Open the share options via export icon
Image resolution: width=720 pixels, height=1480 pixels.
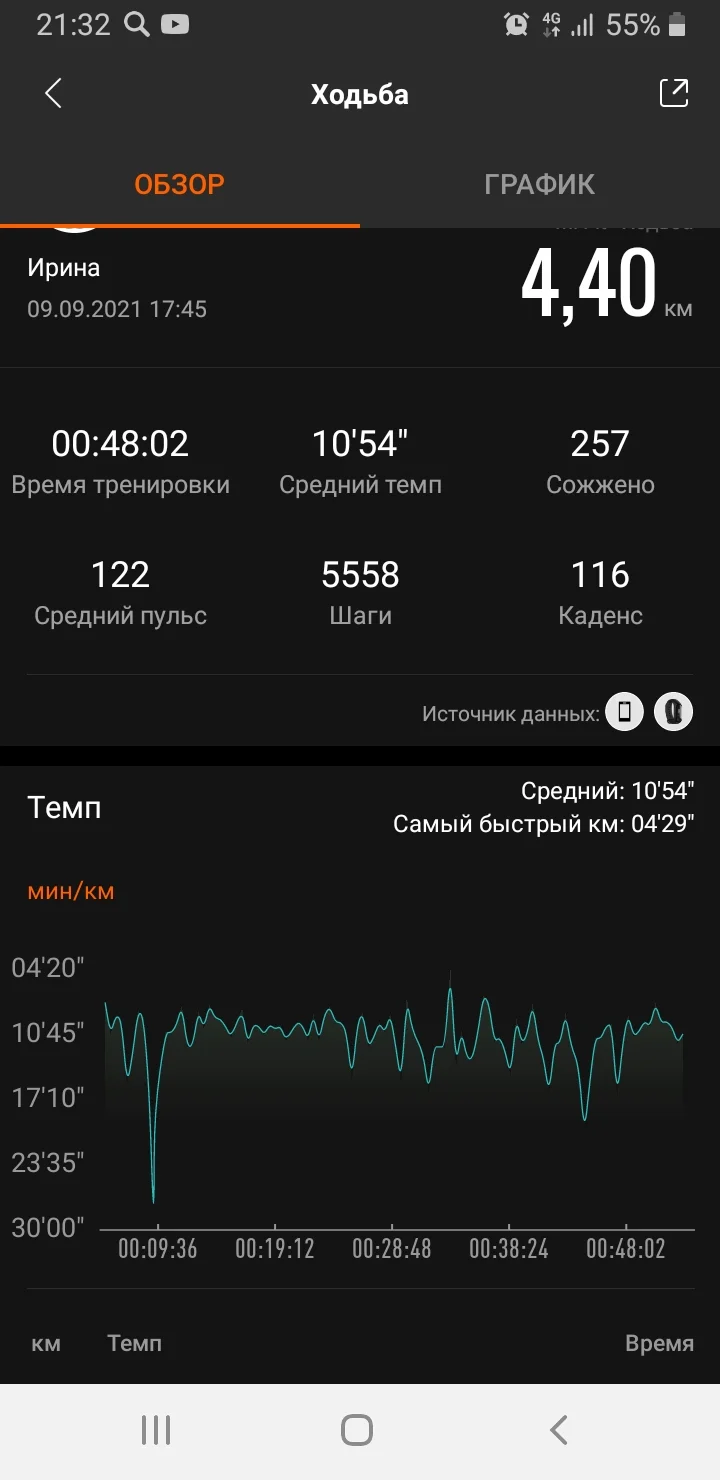point(674,93)
